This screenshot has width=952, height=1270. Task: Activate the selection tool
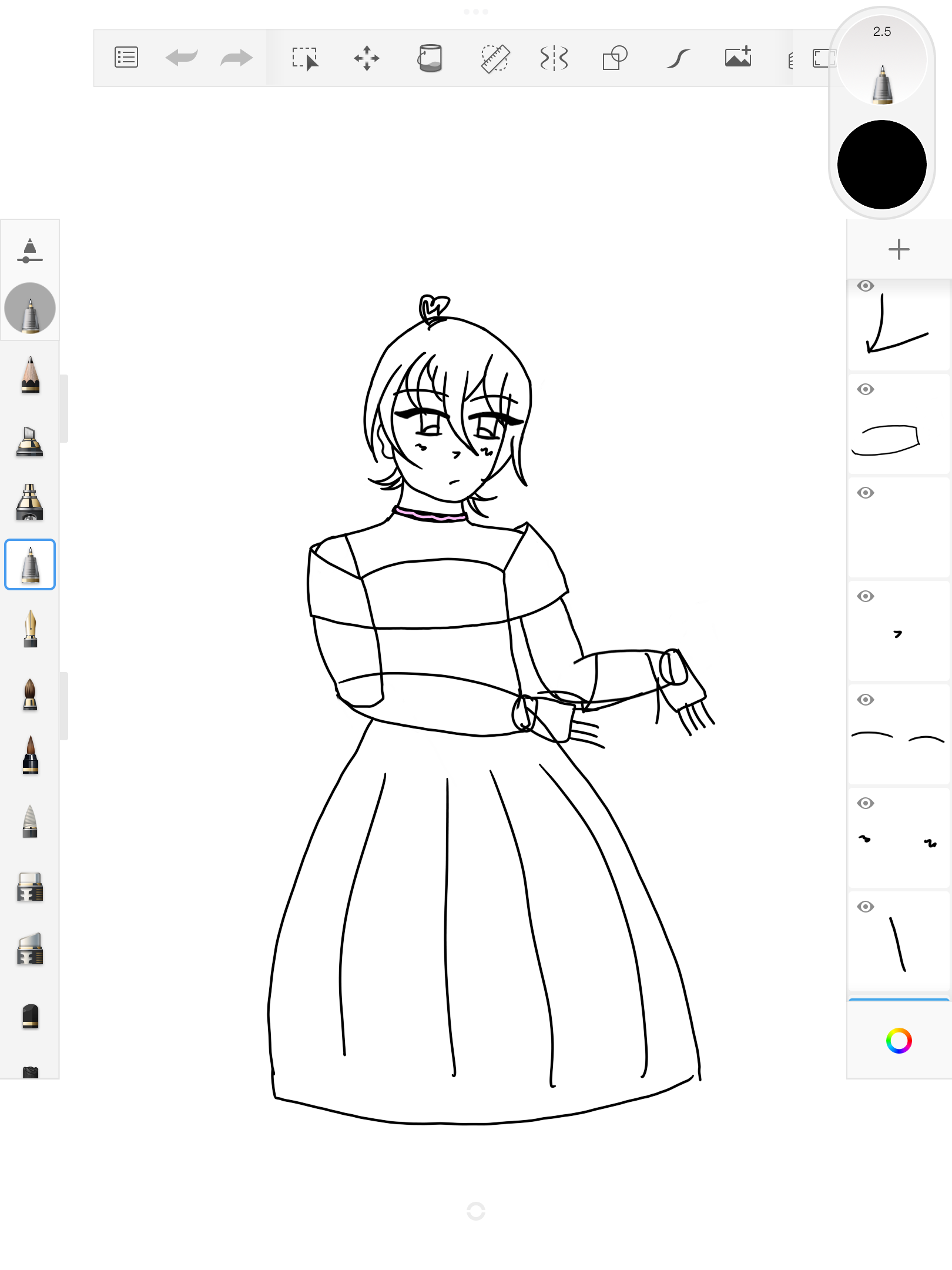[x=305, y=58]
